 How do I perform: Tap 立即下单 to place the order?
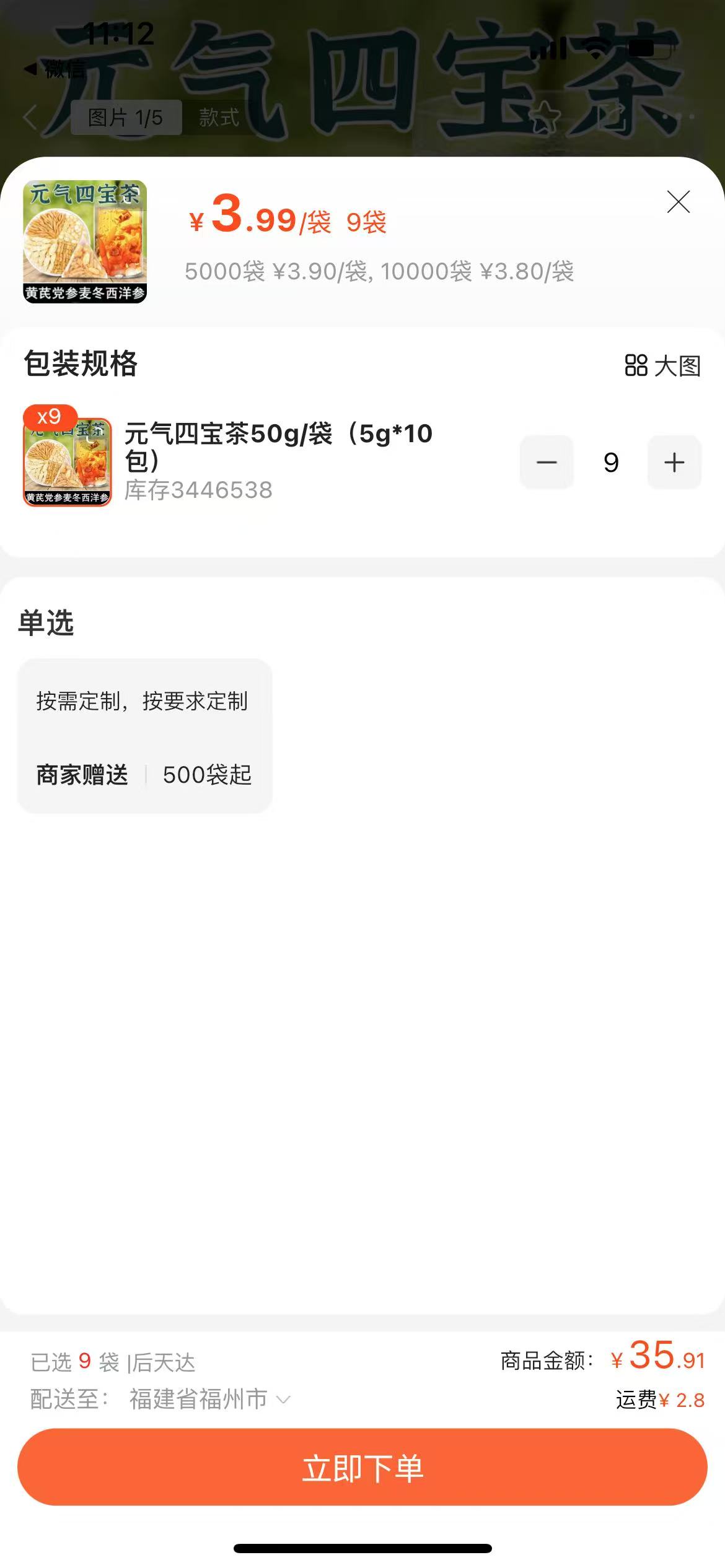click(x=362, y=1468)
